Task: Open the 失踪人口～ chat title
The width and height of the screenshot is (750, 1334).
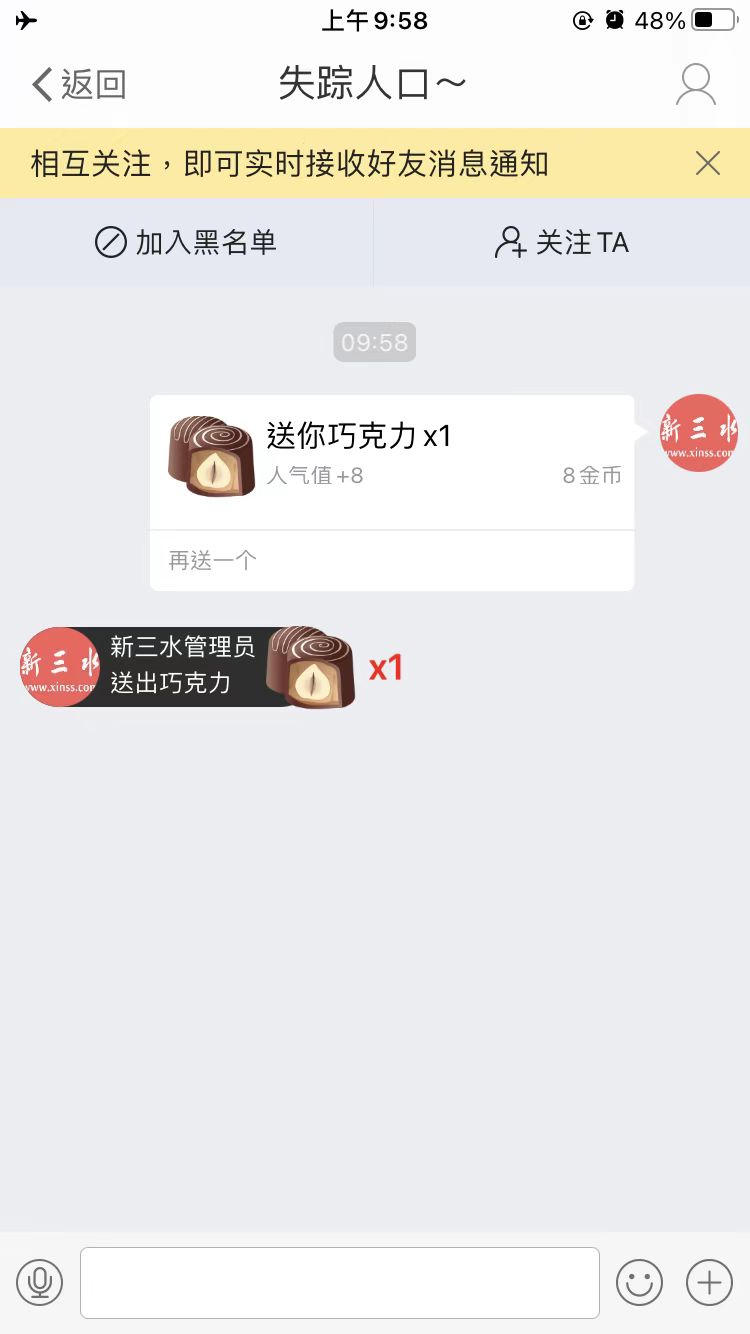Action: point(374,85)
